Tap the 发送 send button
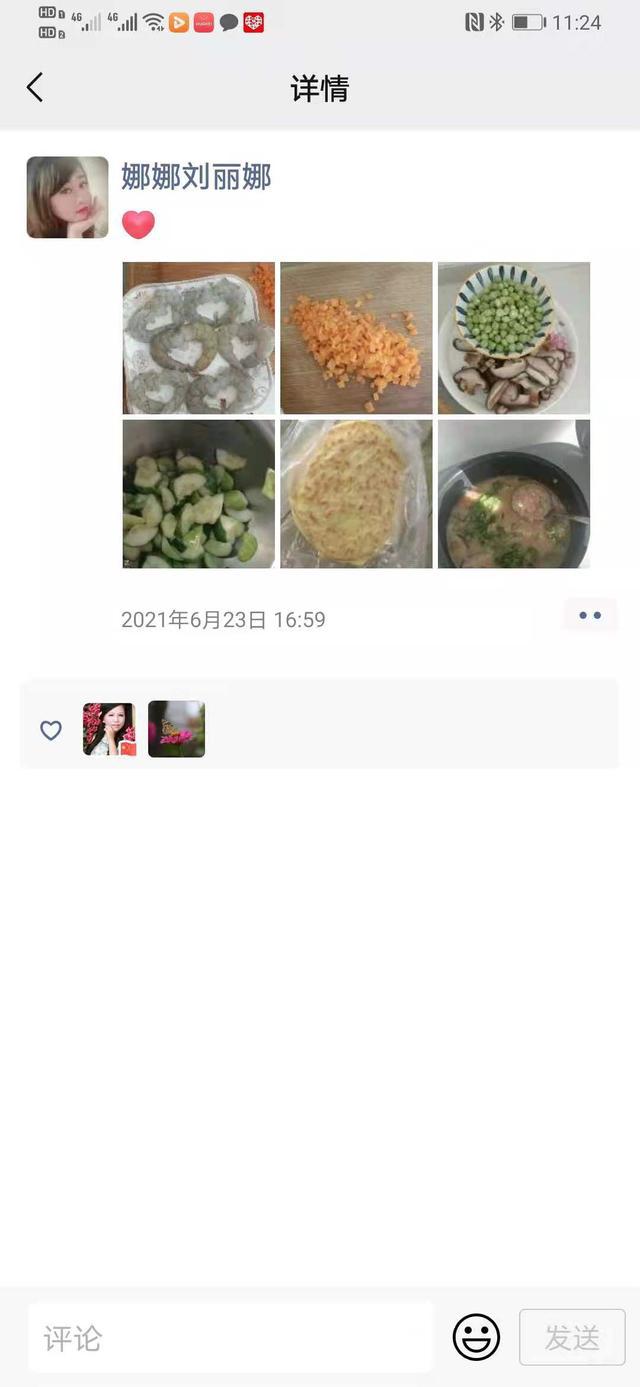This screenshot has width=640, height=1387. 572,1337
